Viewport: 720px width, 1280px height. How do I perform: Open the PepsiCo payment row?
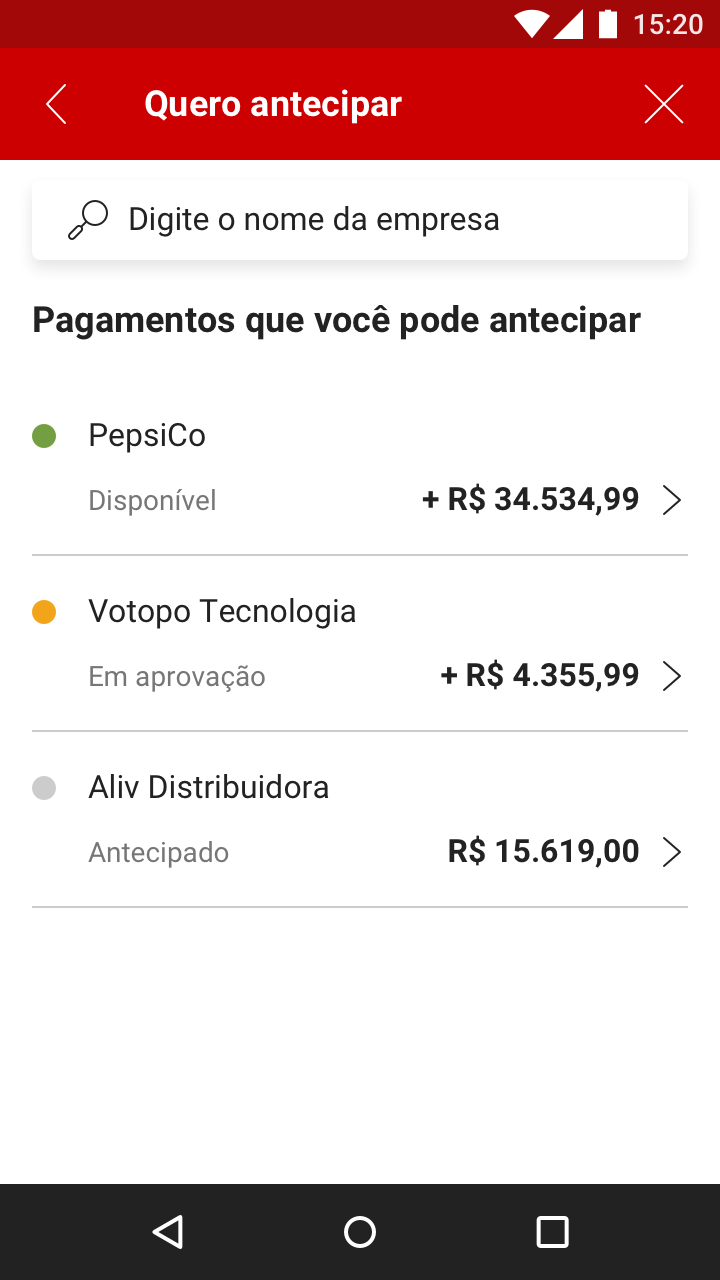360,467
